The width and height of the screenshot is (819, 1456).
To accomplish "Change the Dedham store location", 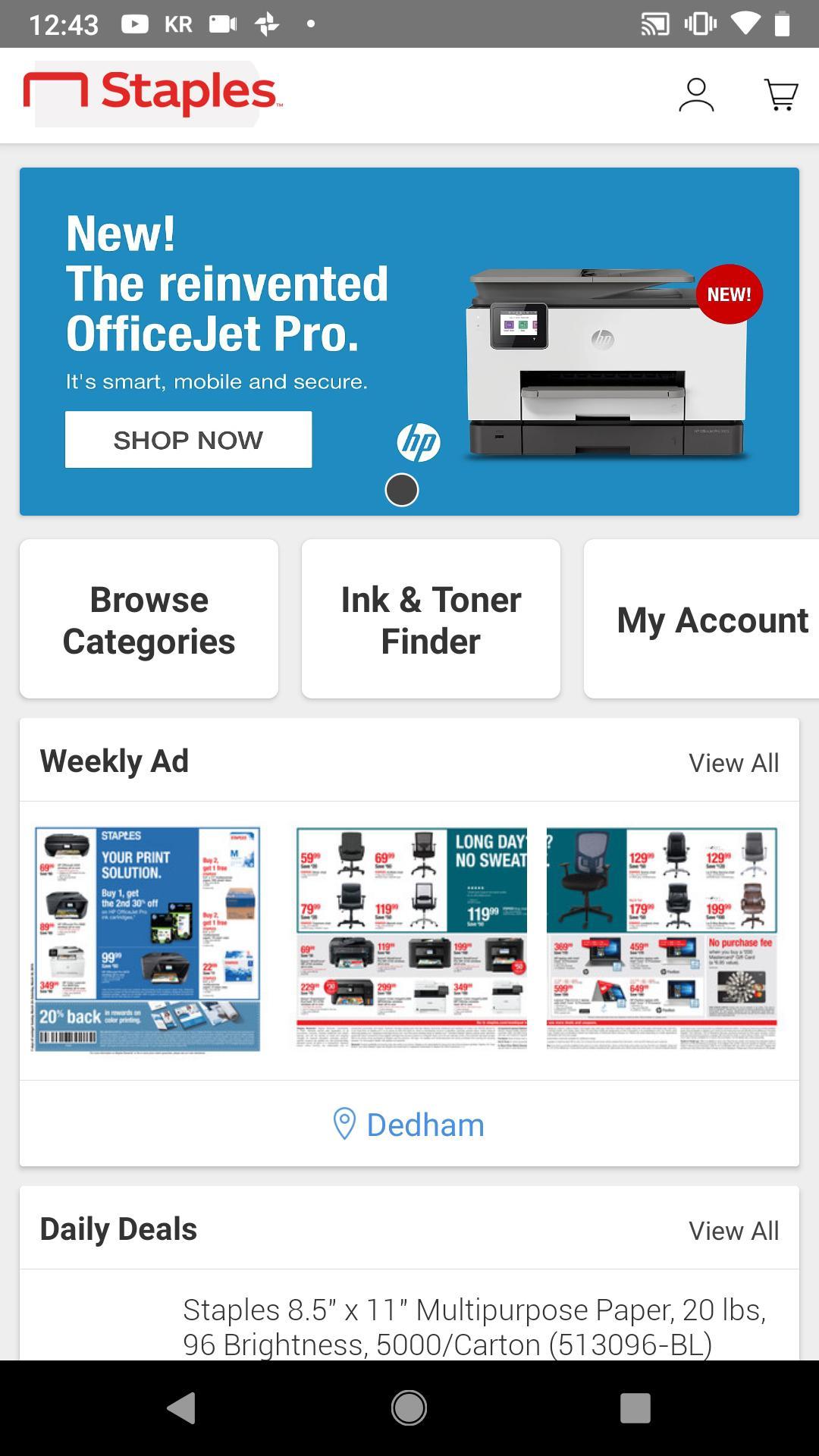I will pos(409,1125).
